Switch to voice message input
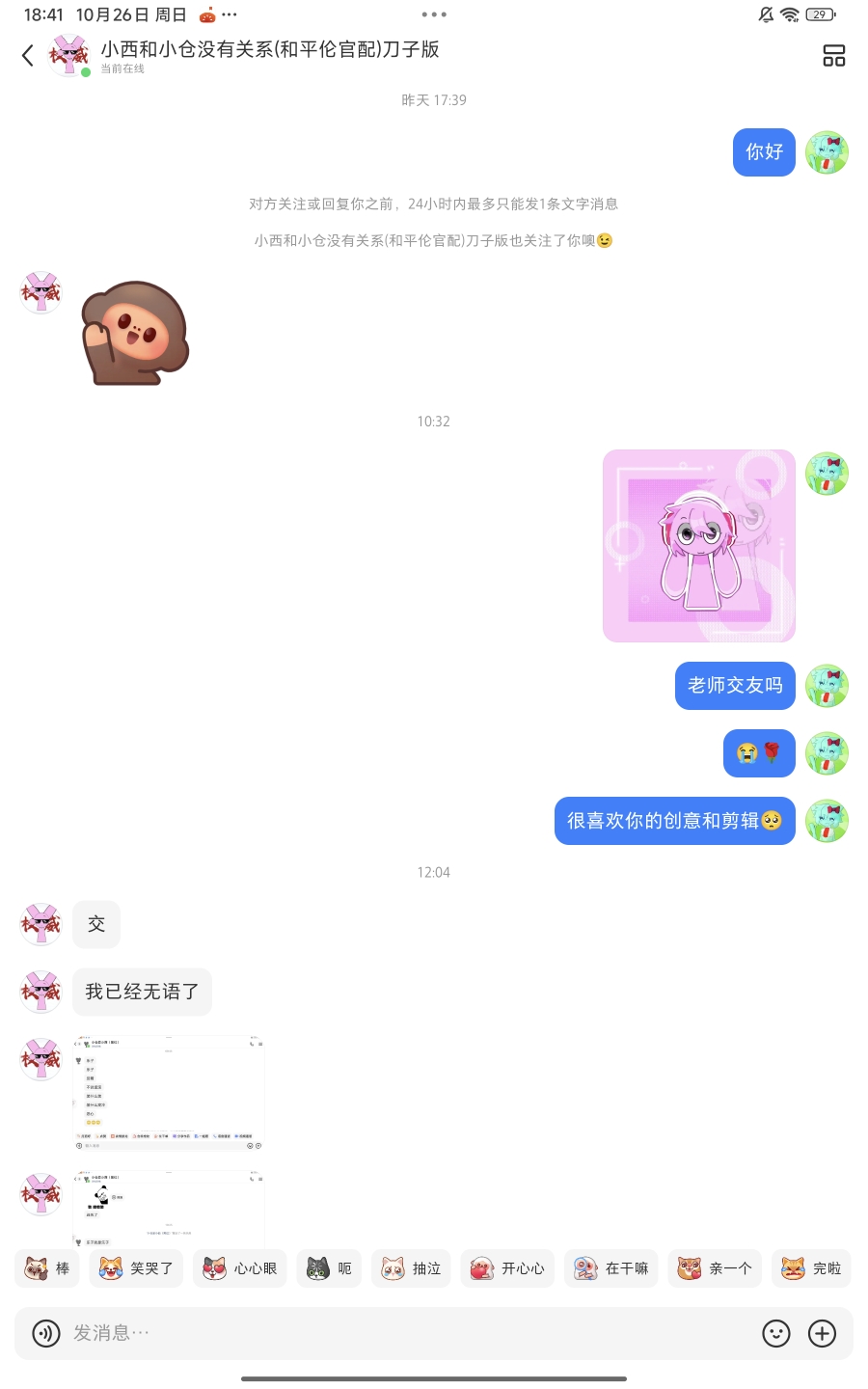868x1389 pixels. pos(46,1333)
